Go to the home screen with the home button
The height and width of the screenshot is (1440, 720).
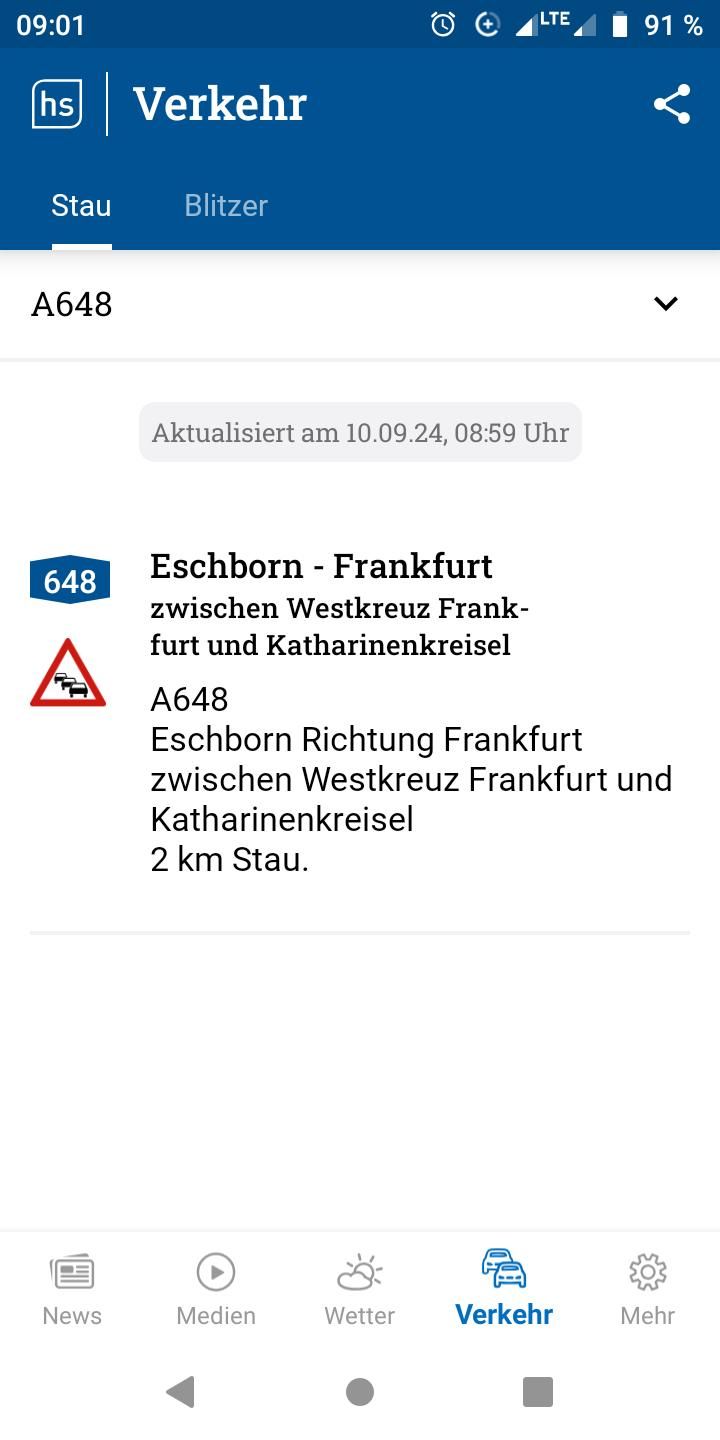360,1391
